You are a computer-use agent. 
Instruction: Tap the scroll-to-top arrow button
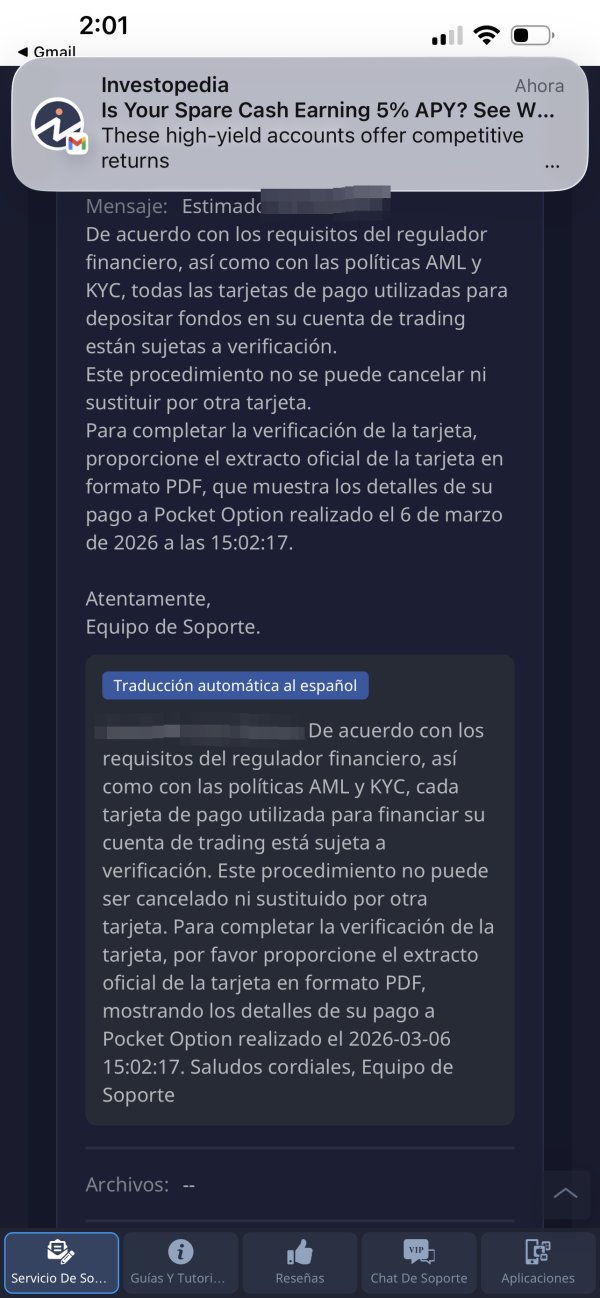tap(565, 1193)
